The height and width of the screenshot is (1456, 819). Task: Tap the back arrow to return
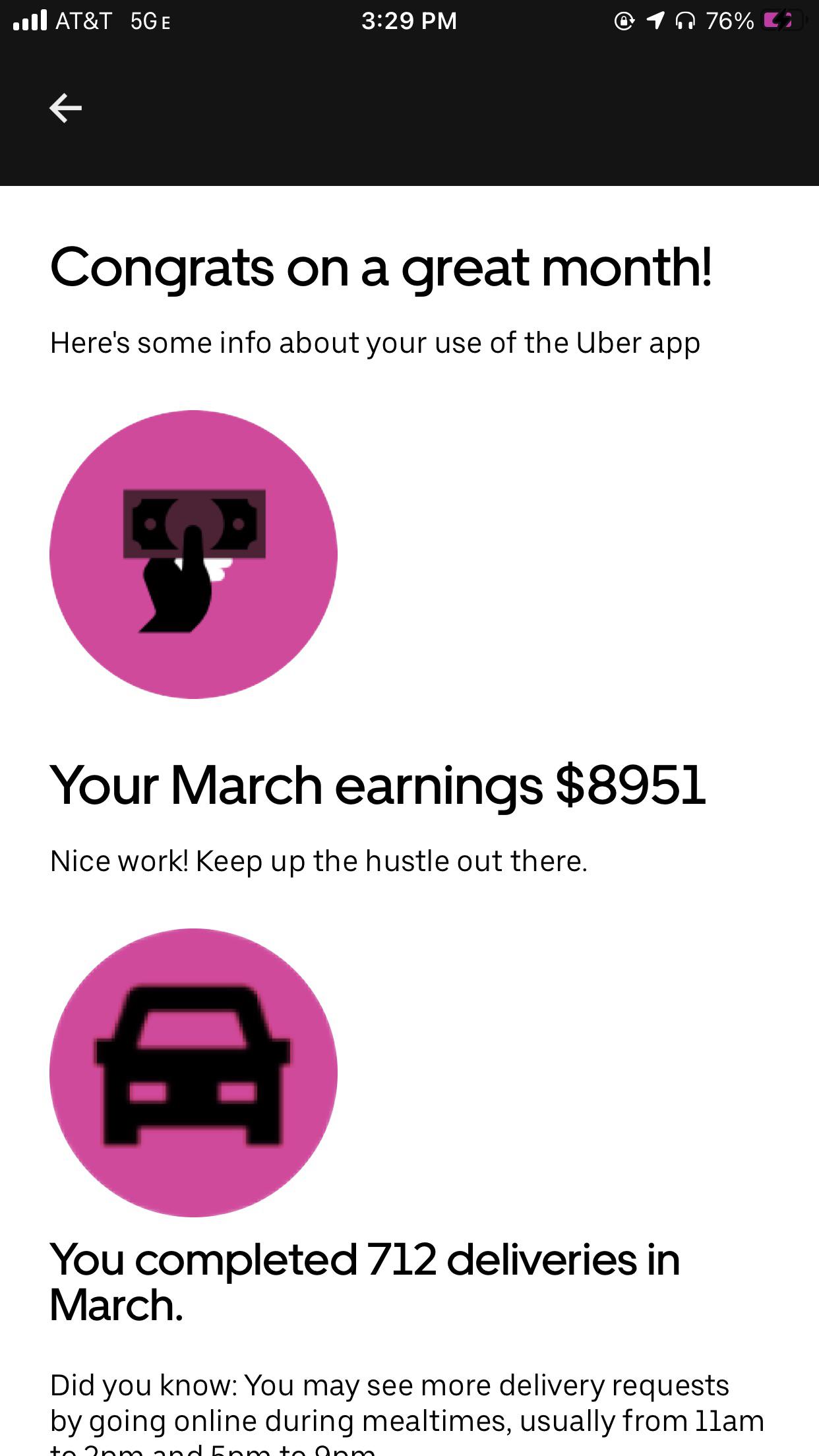pyautogui.click(x=65, y=107)
